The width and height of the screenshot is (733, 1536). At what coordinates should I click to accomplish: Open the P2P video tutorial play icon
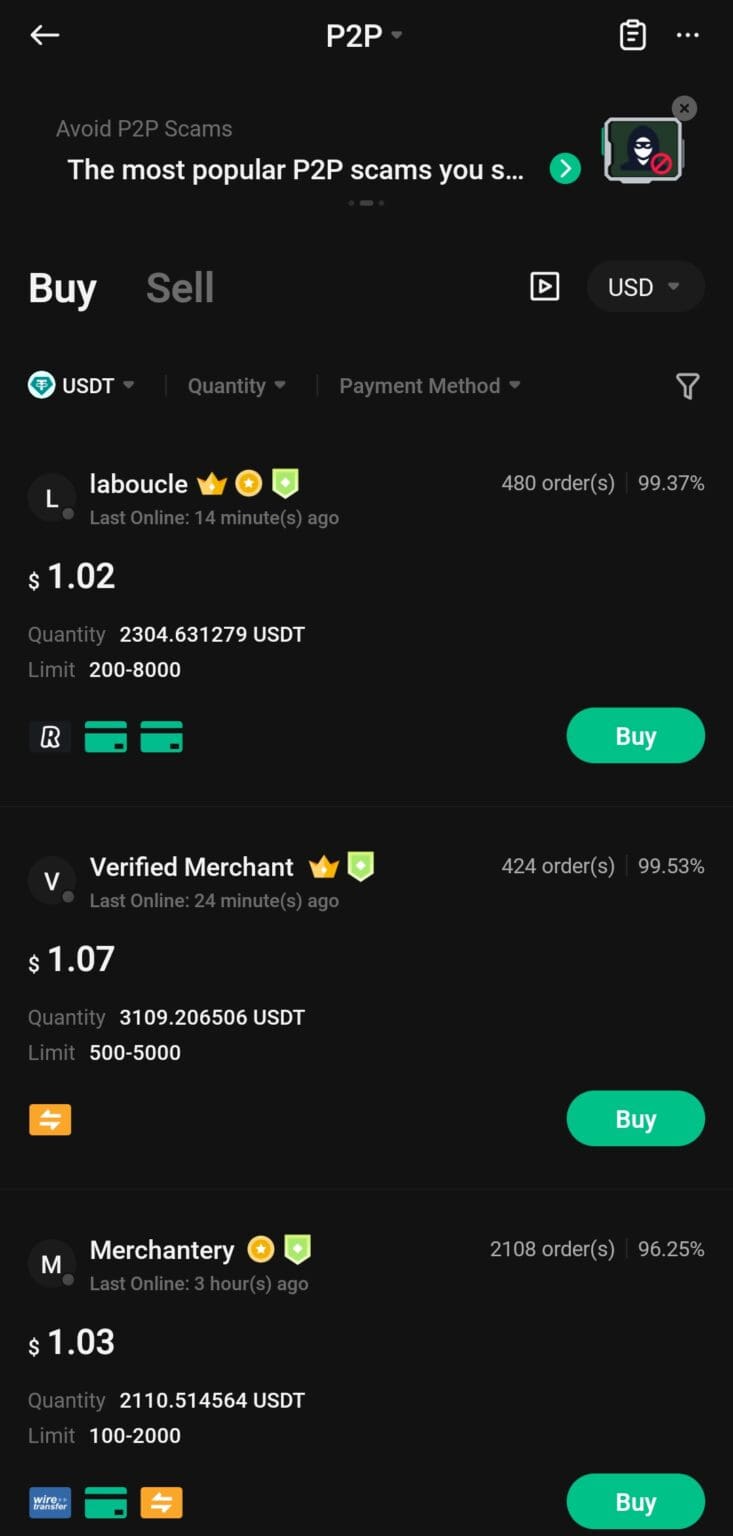click(x=545, y=287)
